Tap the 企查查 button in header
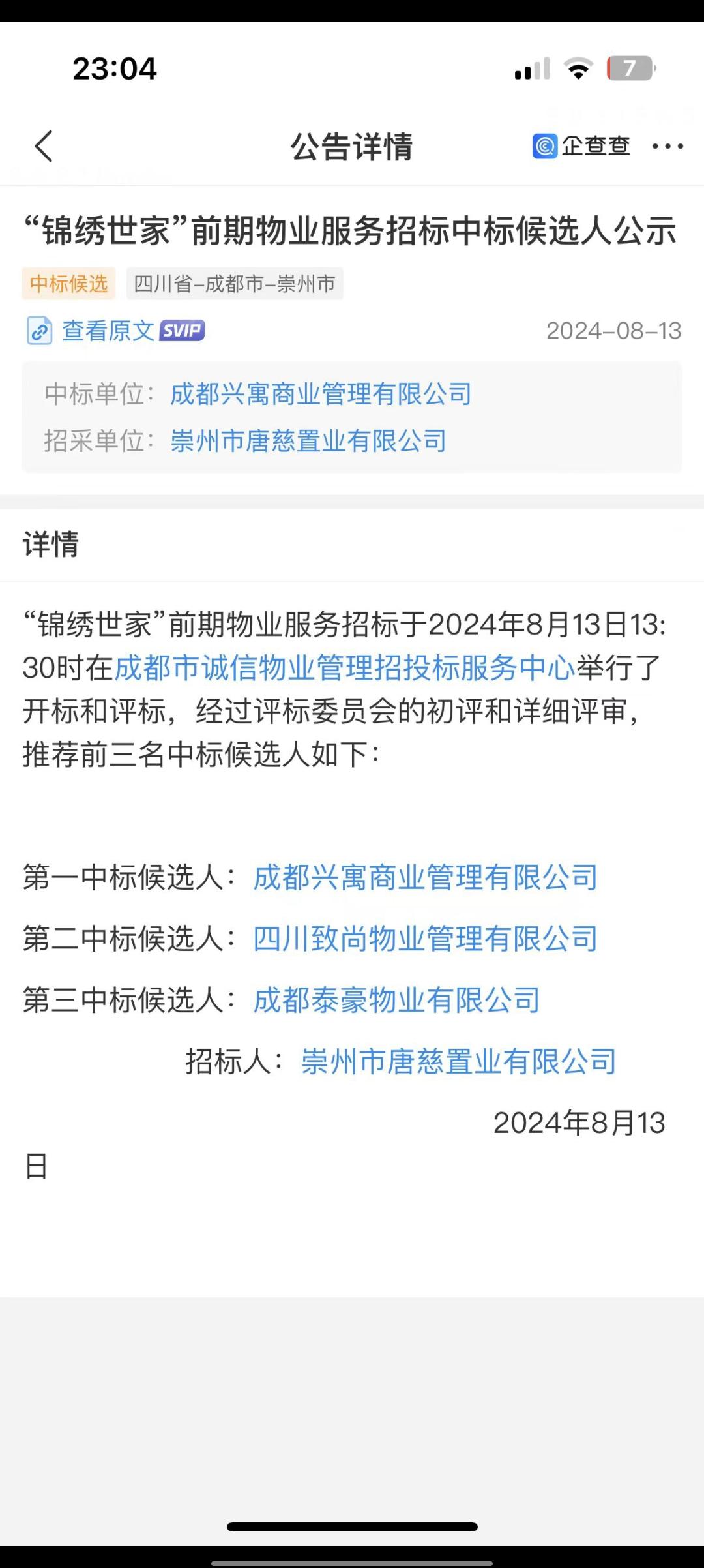Screen dimensions: 704x1568 pos(581,146)
